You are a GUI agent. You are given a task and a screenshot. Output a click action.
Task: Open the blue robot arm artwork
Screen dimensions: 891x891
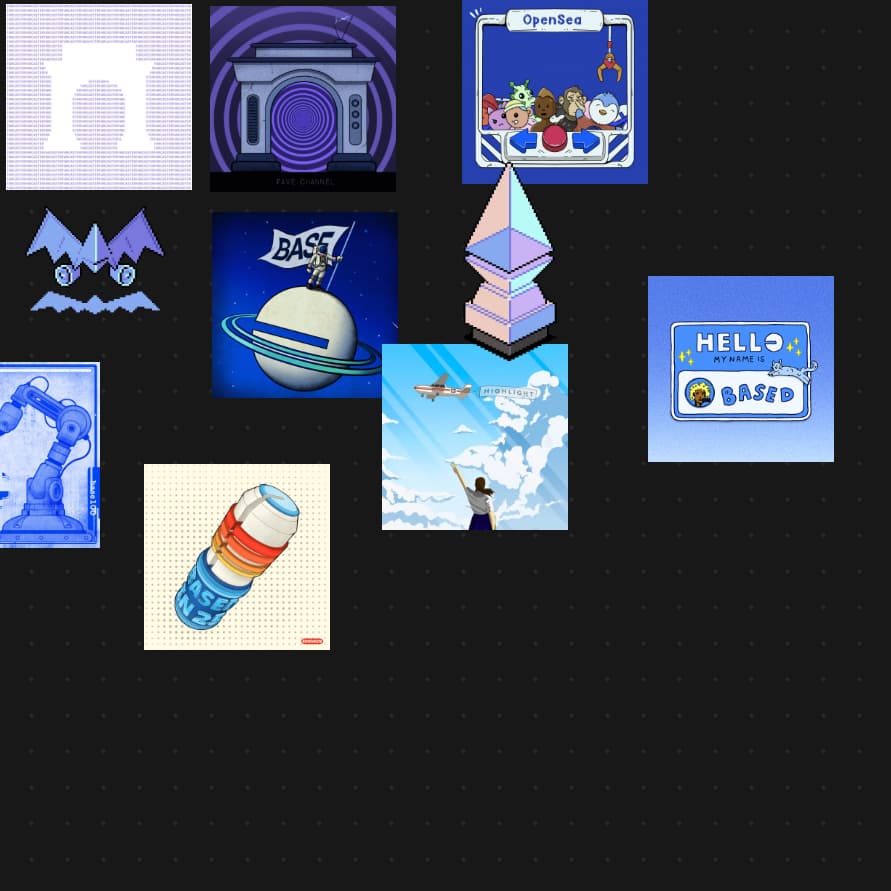(48, 455)
